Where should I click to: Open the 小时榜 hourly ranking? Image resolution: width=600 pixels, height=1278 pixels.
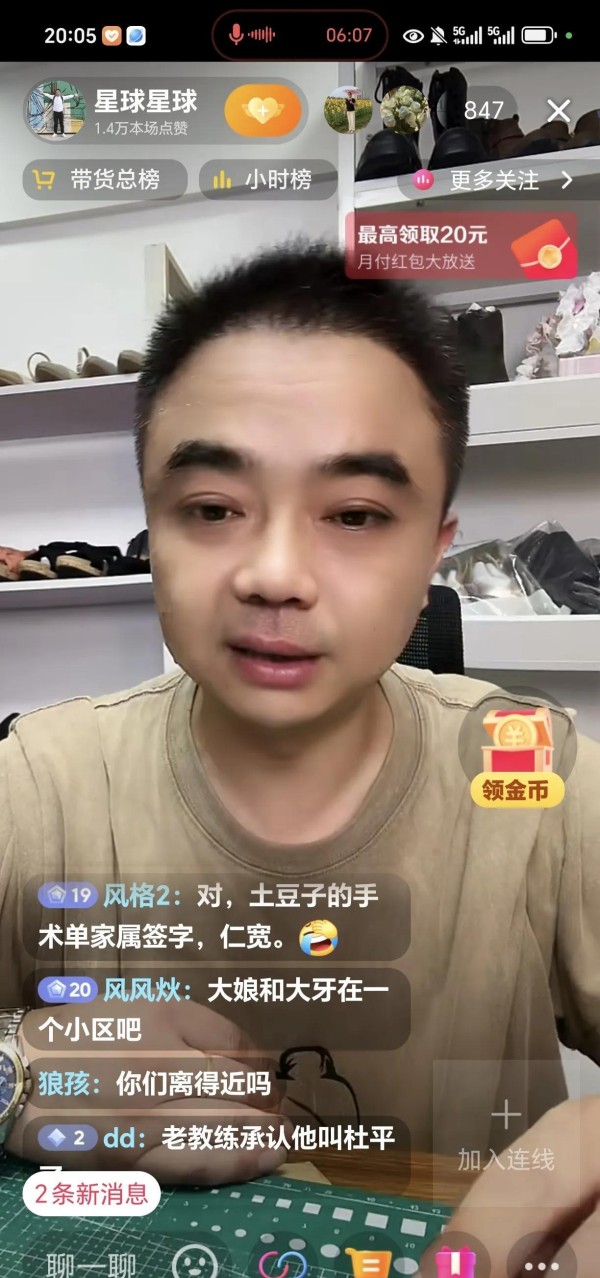[262, 180]
